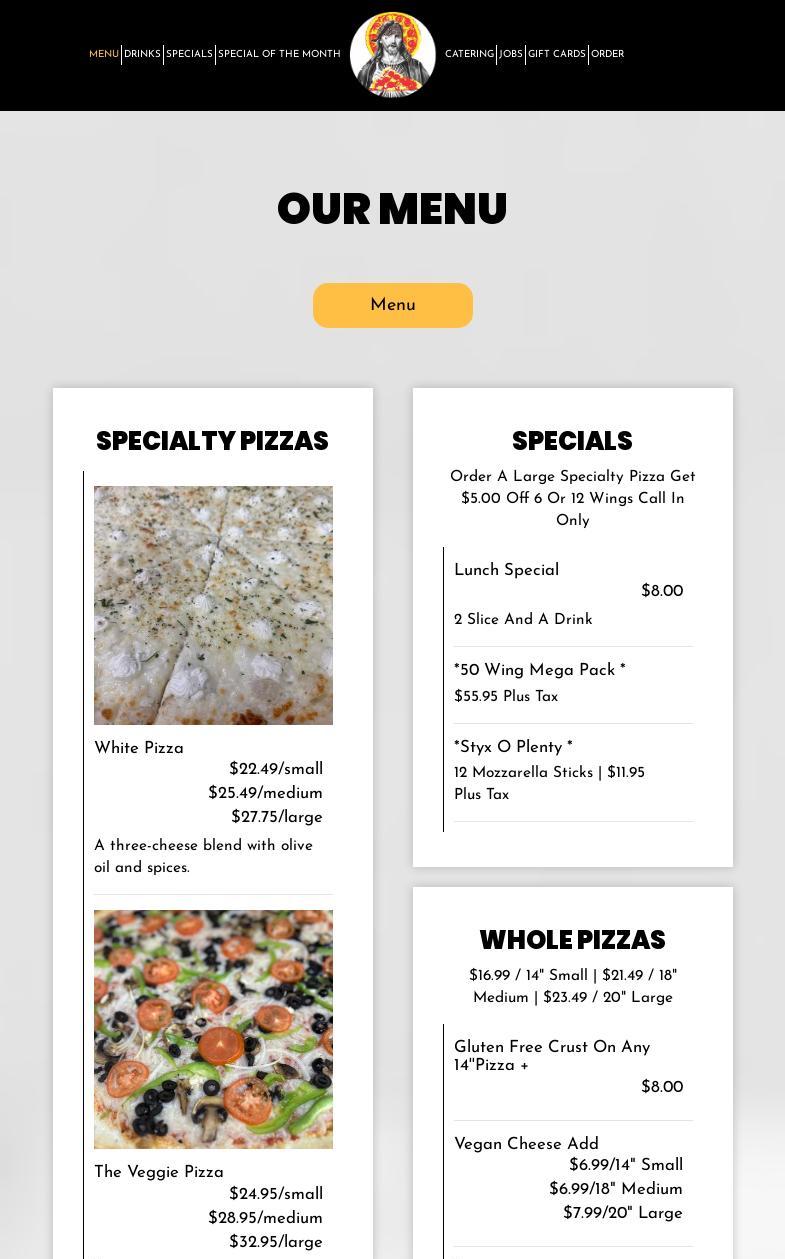Open the Specials nav link
The height and width of the screenshot is (1259, 785).
click(x=189, y=54)
